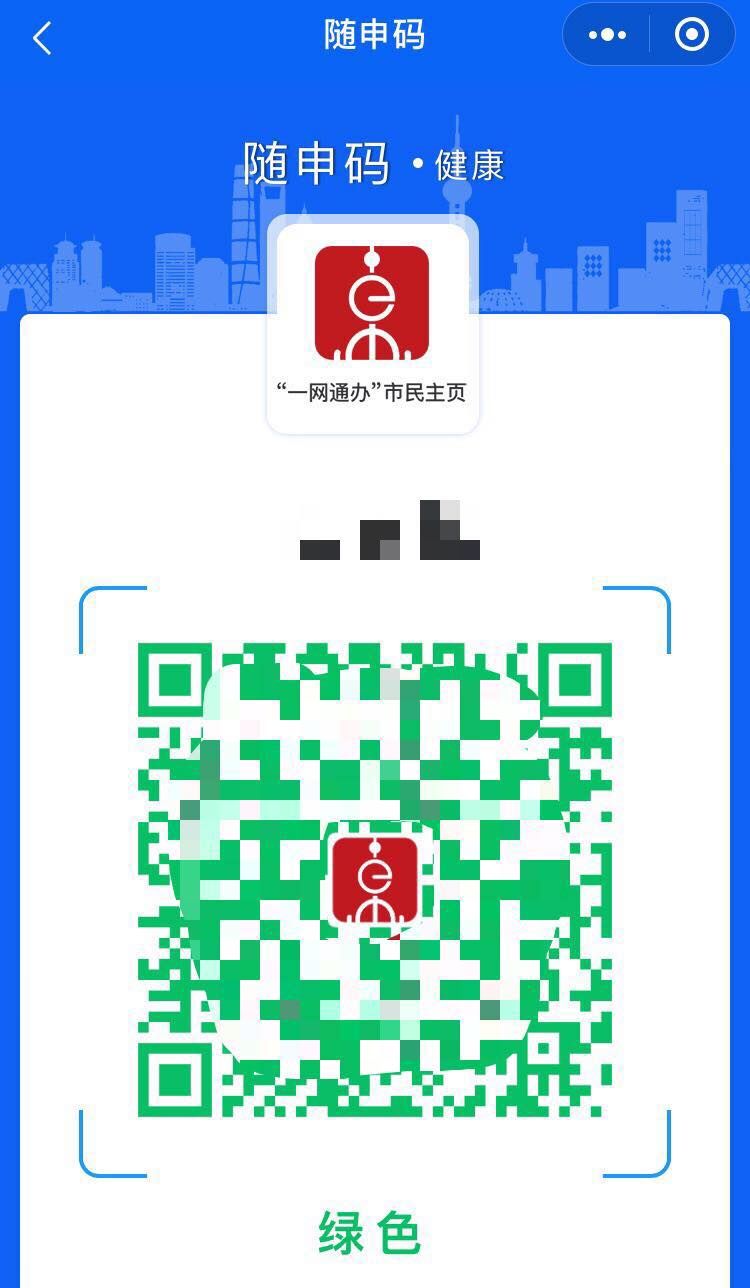Open the "一网通办" 市民主页 card
This screenshot has width=750, height=1288.
[373, 326]
